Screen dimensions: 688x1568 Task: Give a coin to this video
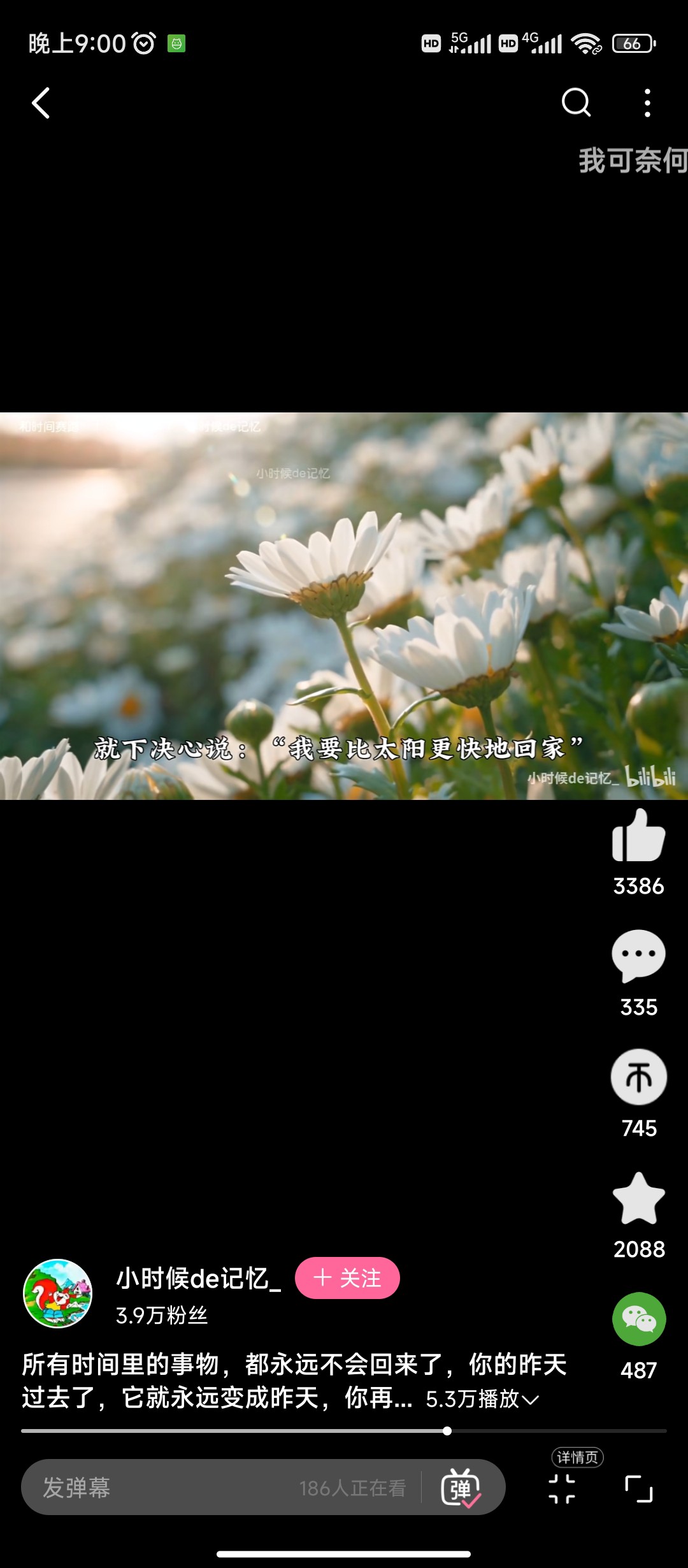point(638,1077)
